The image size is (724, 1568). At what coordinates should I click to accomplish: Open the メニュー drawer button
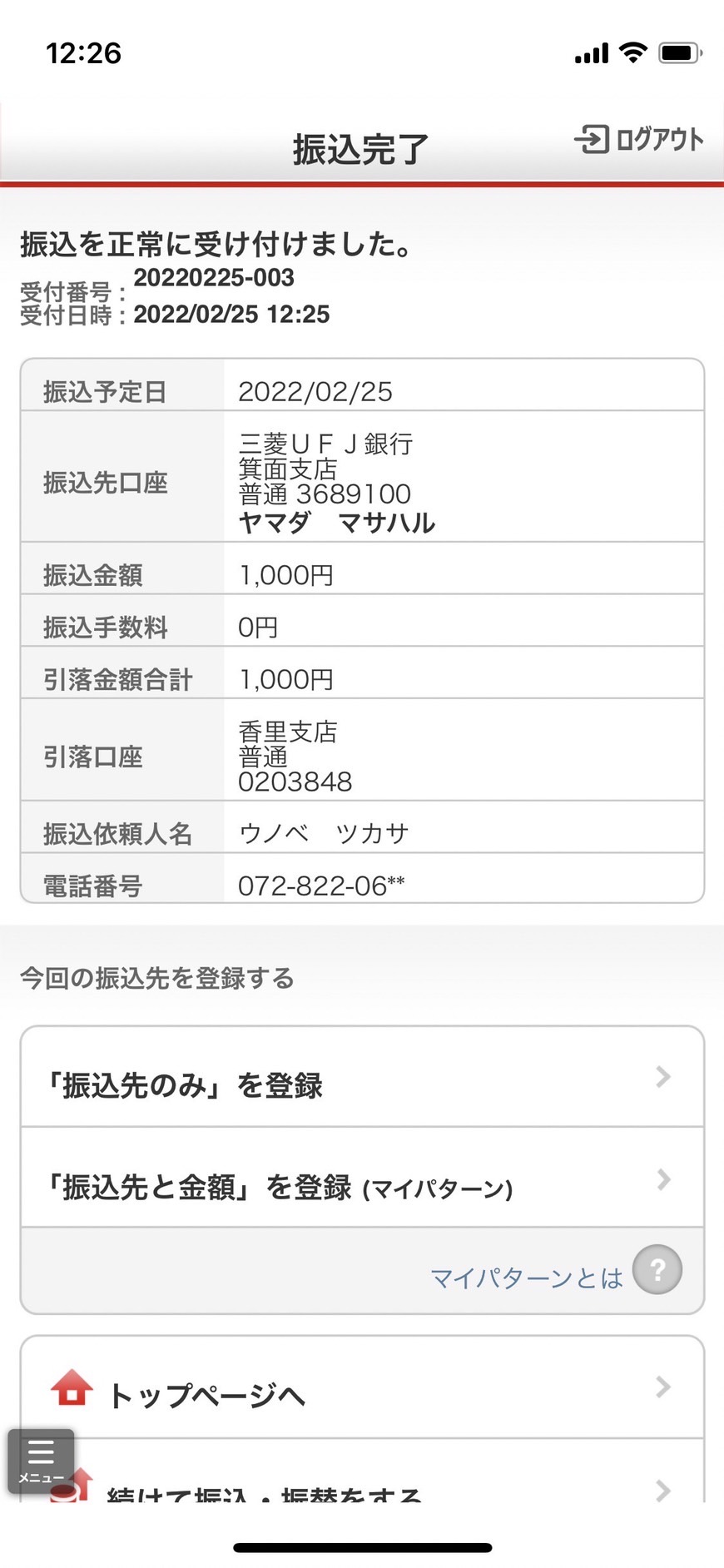[41, 1461]
